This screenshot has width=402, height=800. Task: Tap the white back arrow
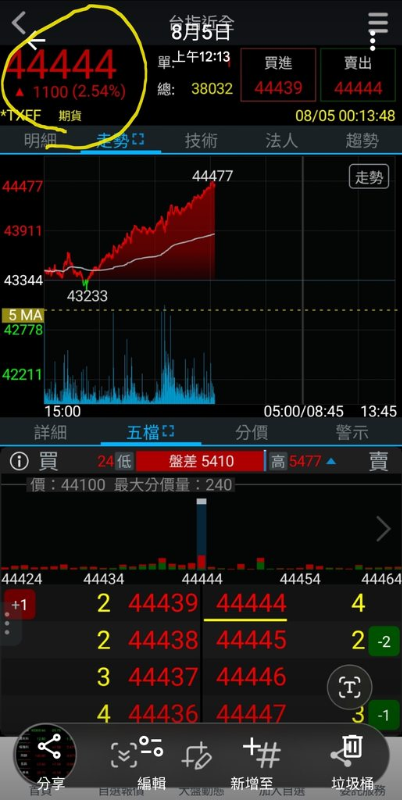coord(35,40)
